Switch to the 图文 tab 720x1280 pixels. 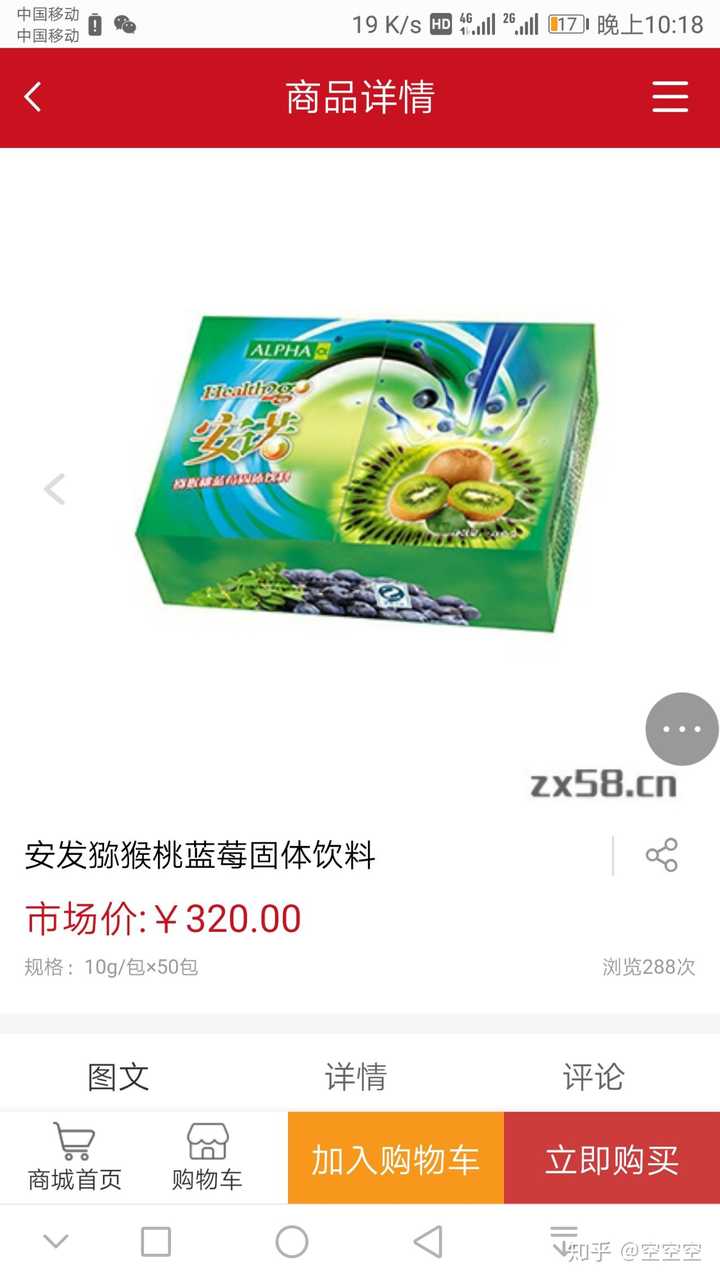pyautogui.click(x=119, y=1077)
